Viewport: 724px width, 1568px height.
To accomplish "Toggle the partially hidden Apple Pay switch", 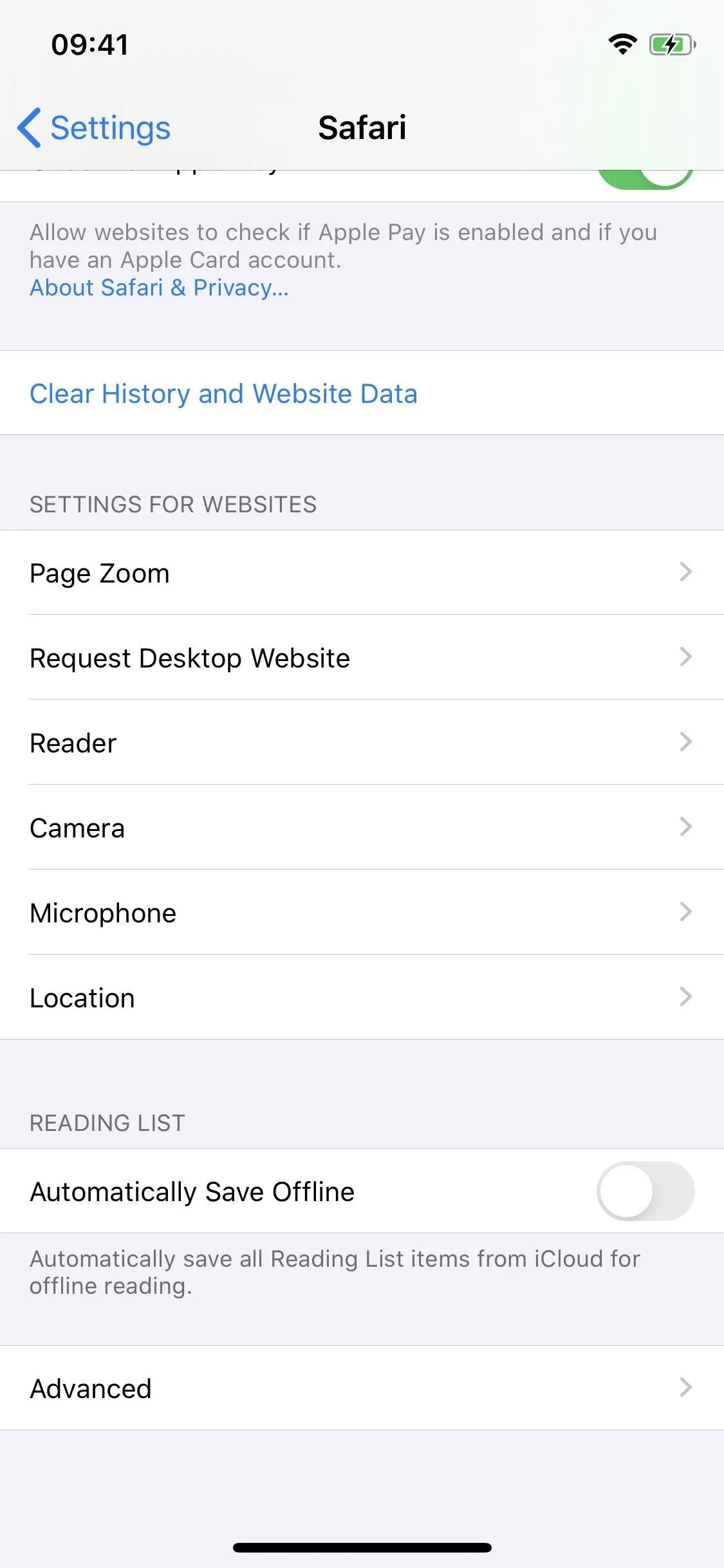I will (x=645, y=180).
